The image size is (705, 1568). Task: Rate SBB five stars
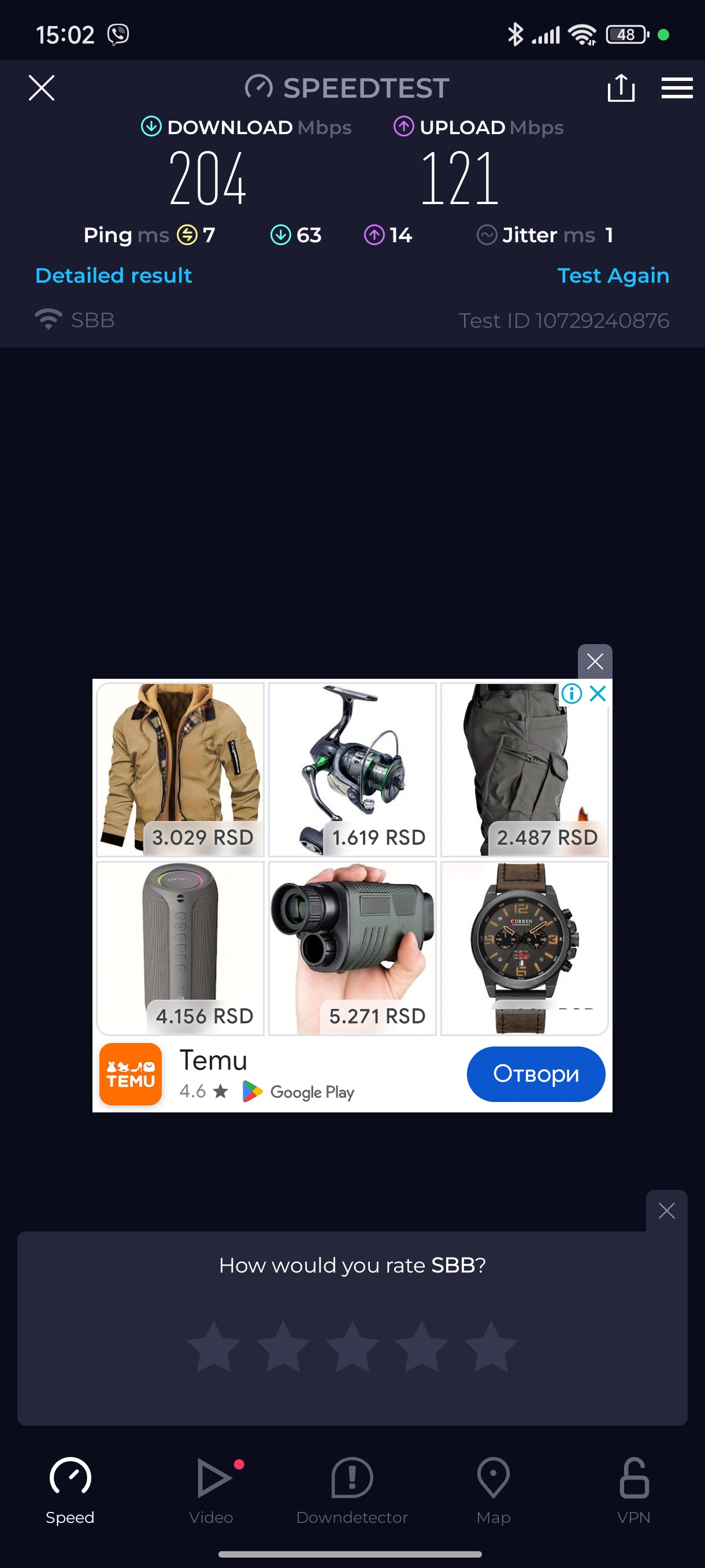tap(490, 1347)
